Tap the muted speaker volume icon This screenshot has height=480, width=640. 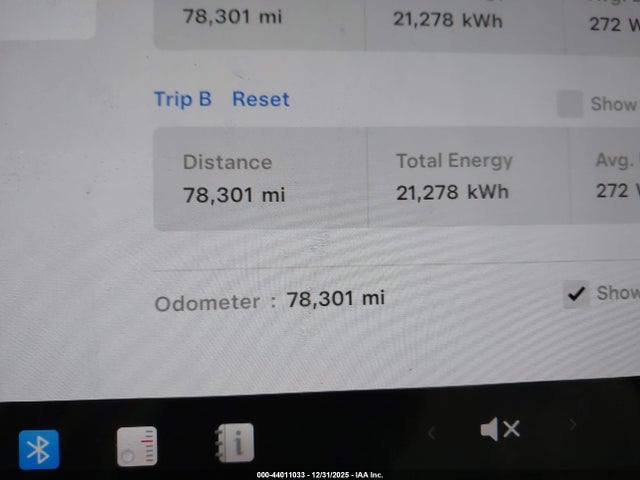[x=500, y=429]
